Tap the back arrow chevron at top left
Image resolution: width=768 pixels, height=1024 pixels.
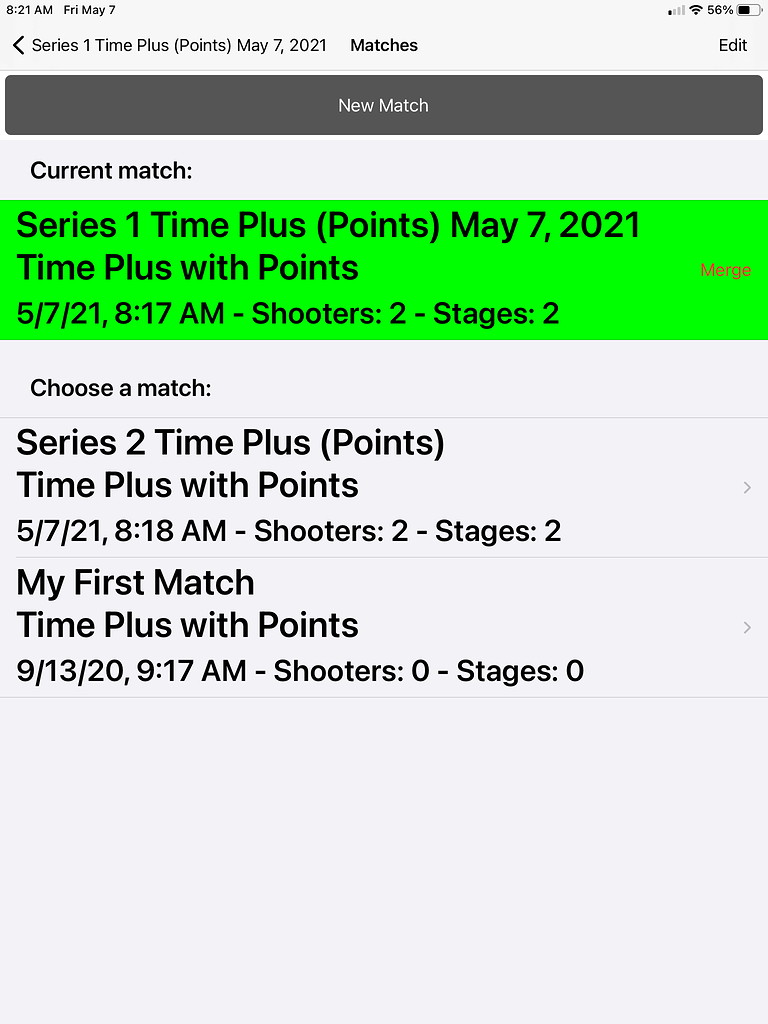17,45
